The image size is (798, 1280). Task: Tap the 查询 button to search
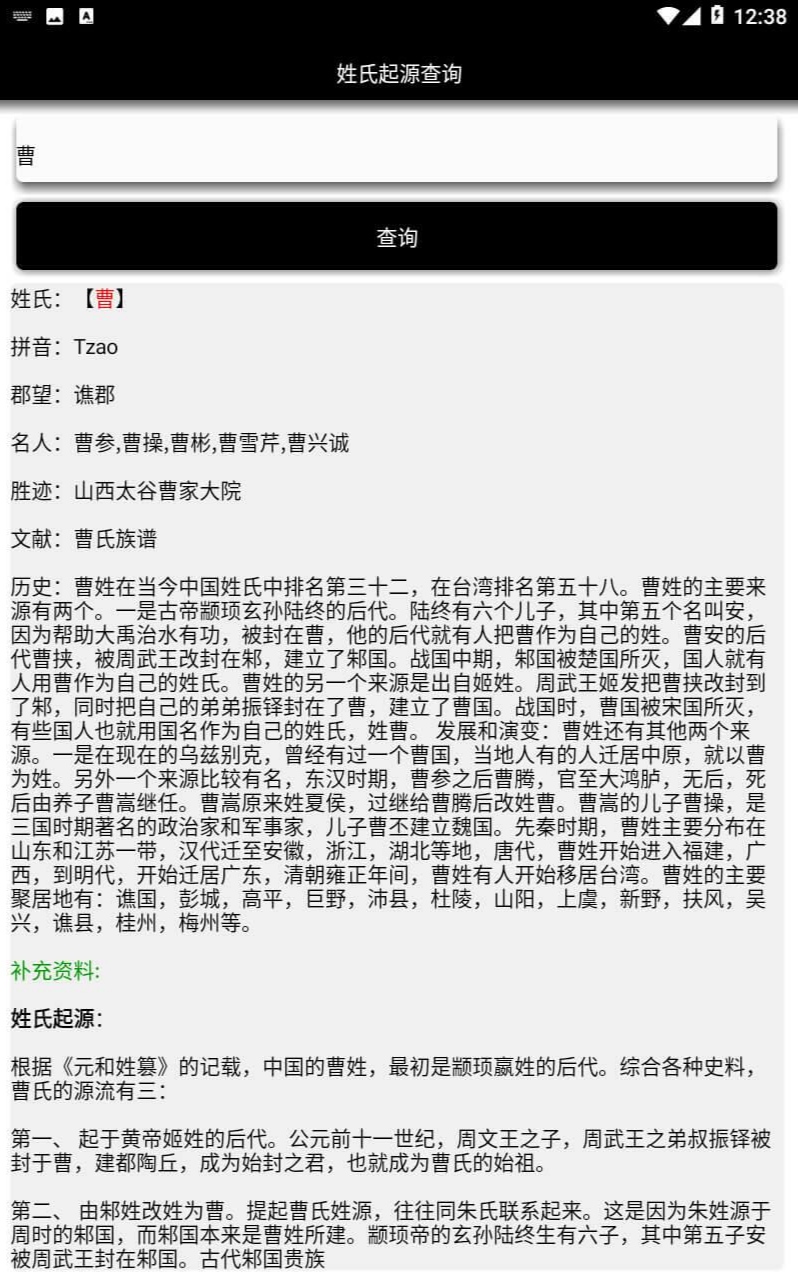pyautogui.click(x=397, y=237)
